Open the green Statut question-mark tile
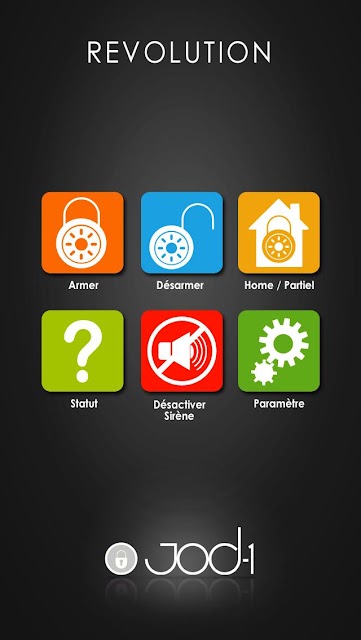361x640 pixels. pos(82,351)
